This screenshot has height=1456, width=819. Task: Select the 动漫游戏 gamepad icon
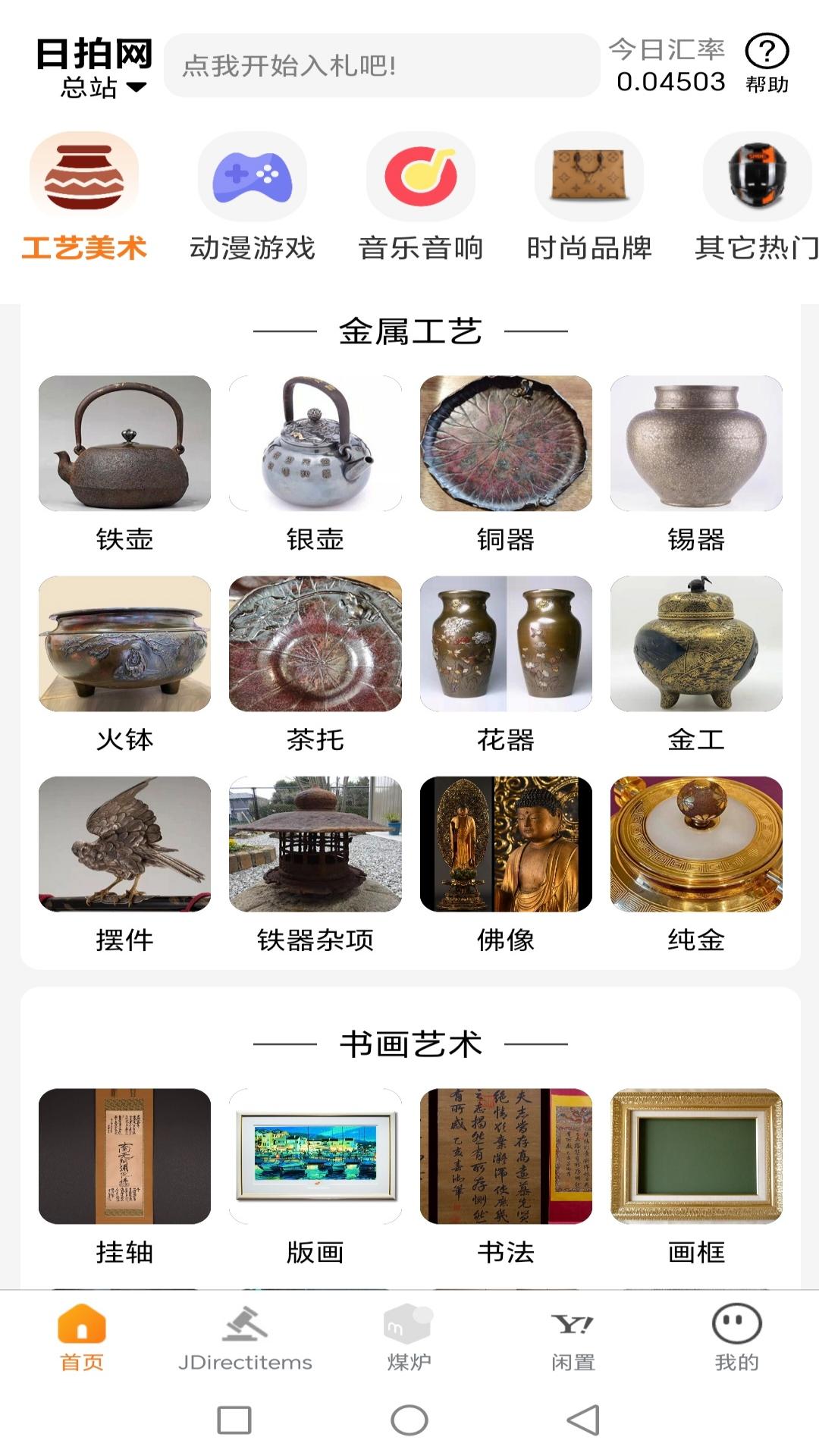tap(252, 178)
